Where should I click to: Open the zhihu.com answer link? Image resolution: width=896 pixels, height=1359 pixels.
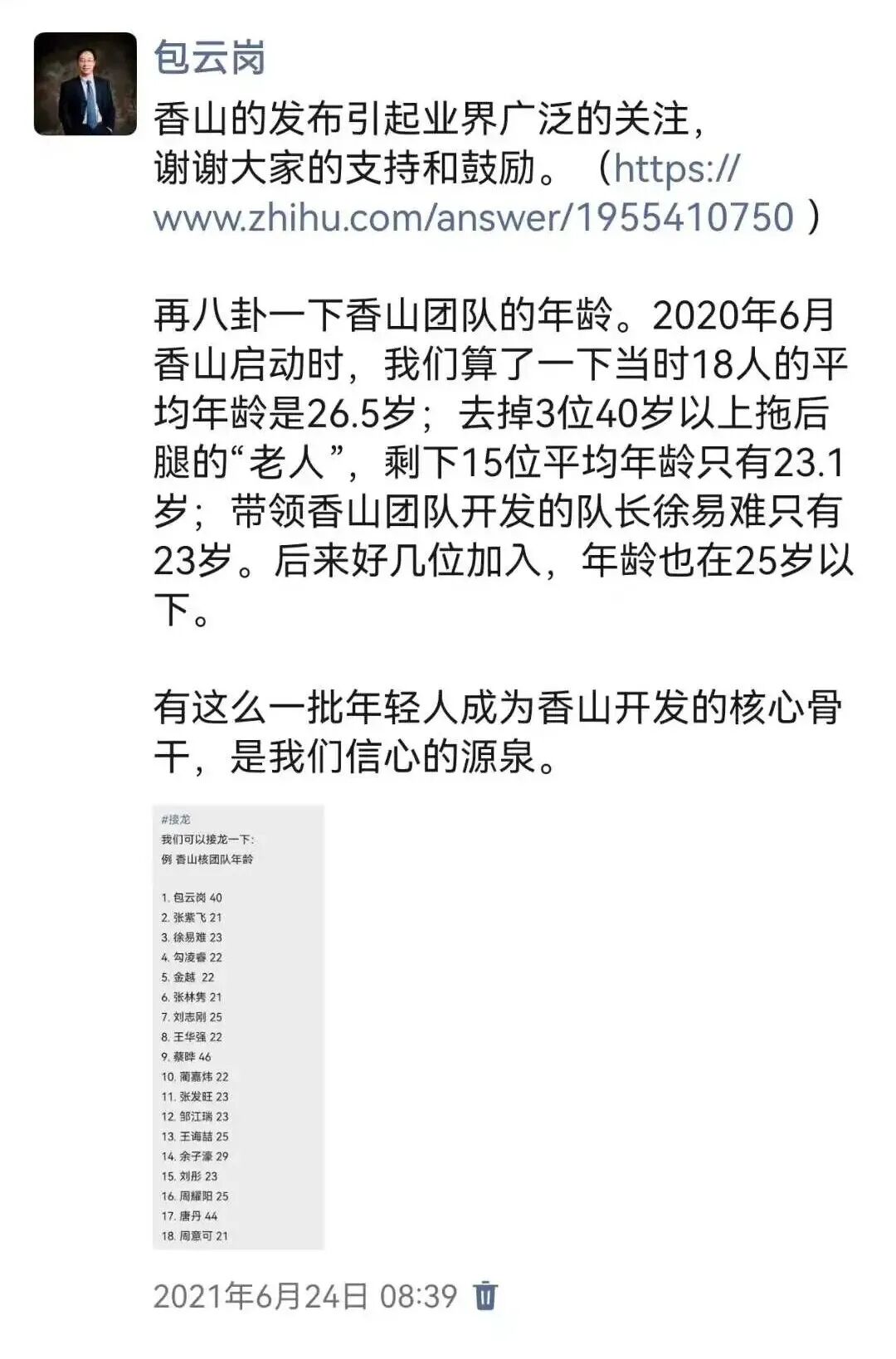(x=473, y=217)
